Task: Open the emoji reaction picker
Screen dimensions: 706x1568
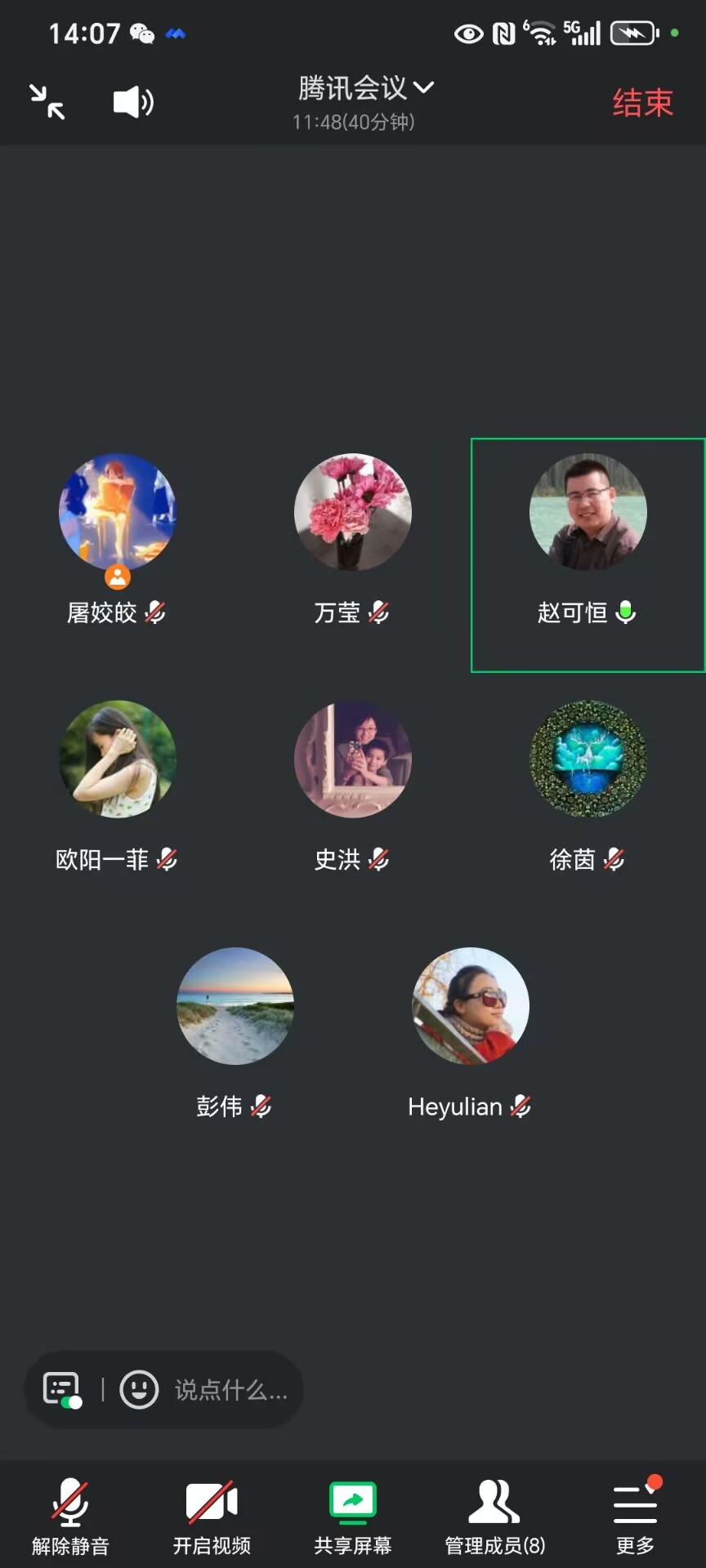Action: 139,1389
